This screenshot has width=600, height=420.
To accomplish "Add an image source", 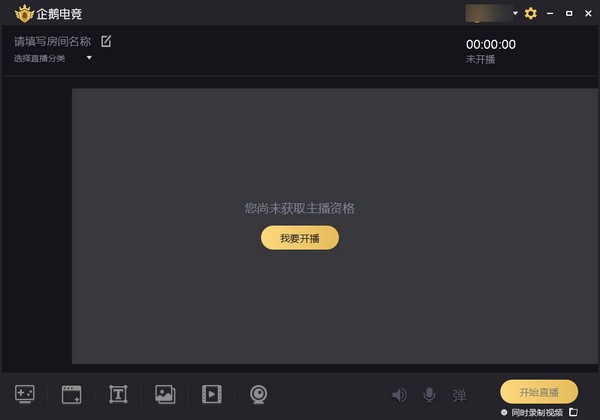I will pyautogui.click(x=165, y=394).
